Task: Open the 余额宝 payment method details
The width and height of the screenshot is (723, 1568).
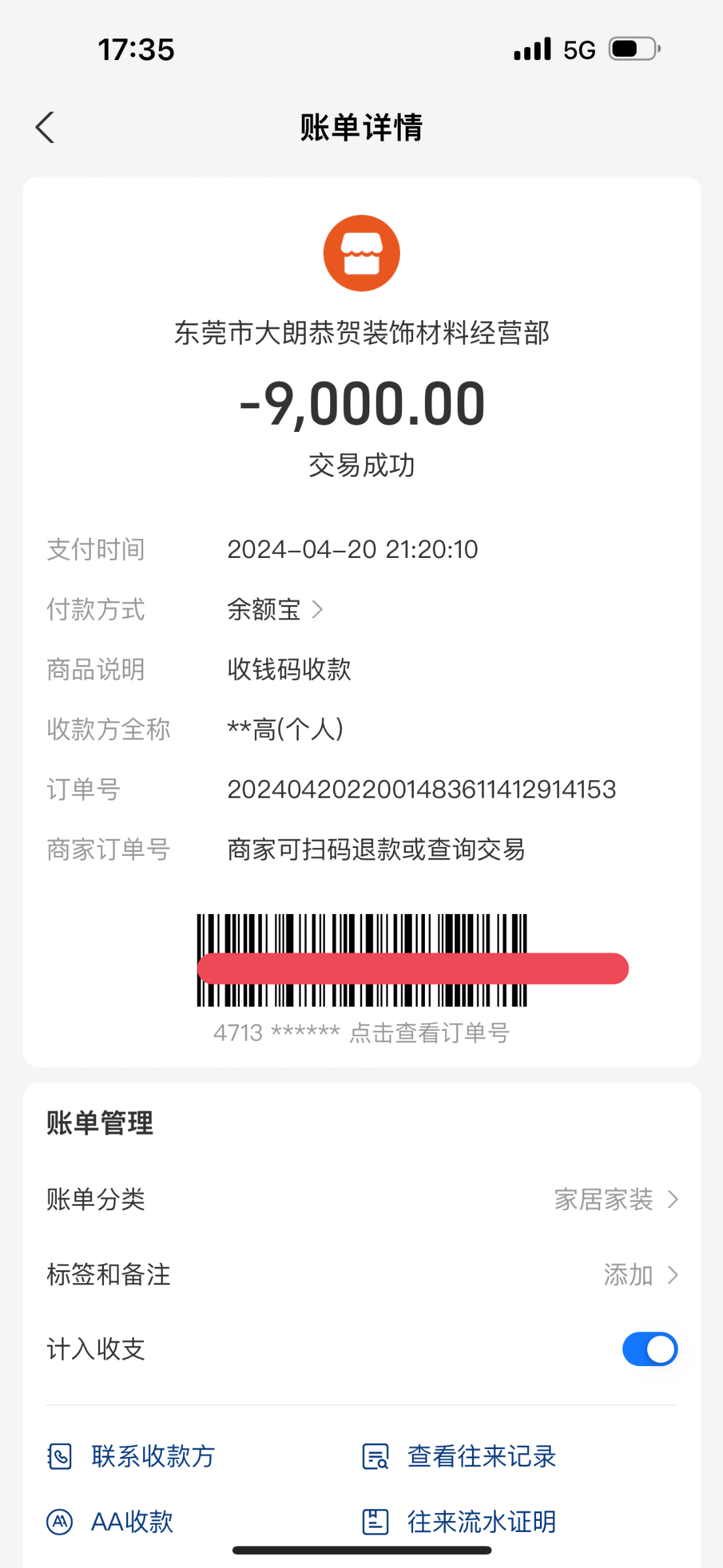Action: [x=275, y=610]
